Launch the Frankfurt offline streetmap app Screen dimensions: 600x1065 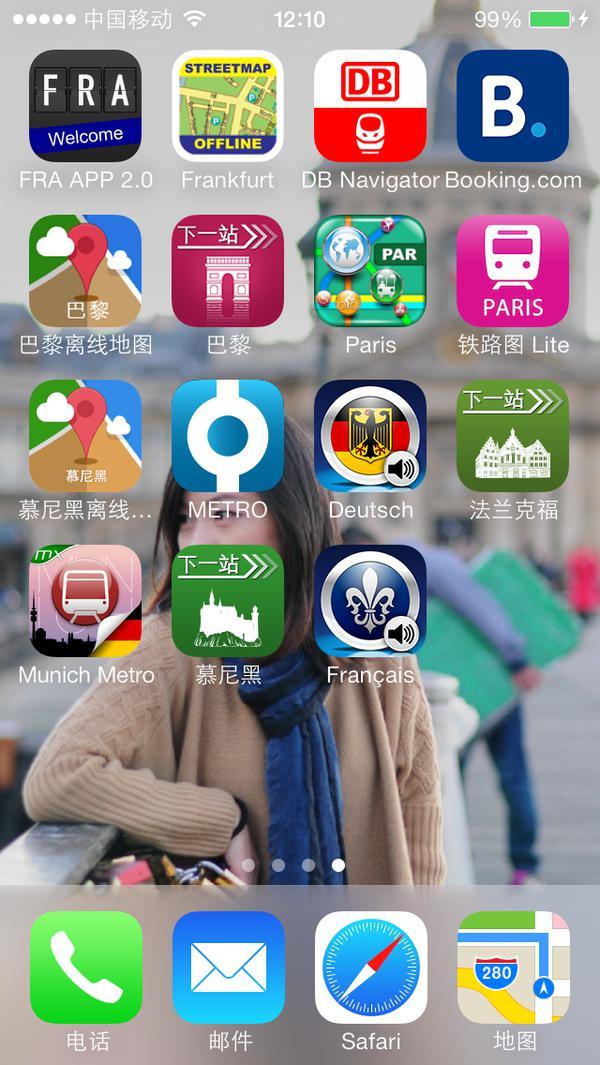click(x=228, y=106)
